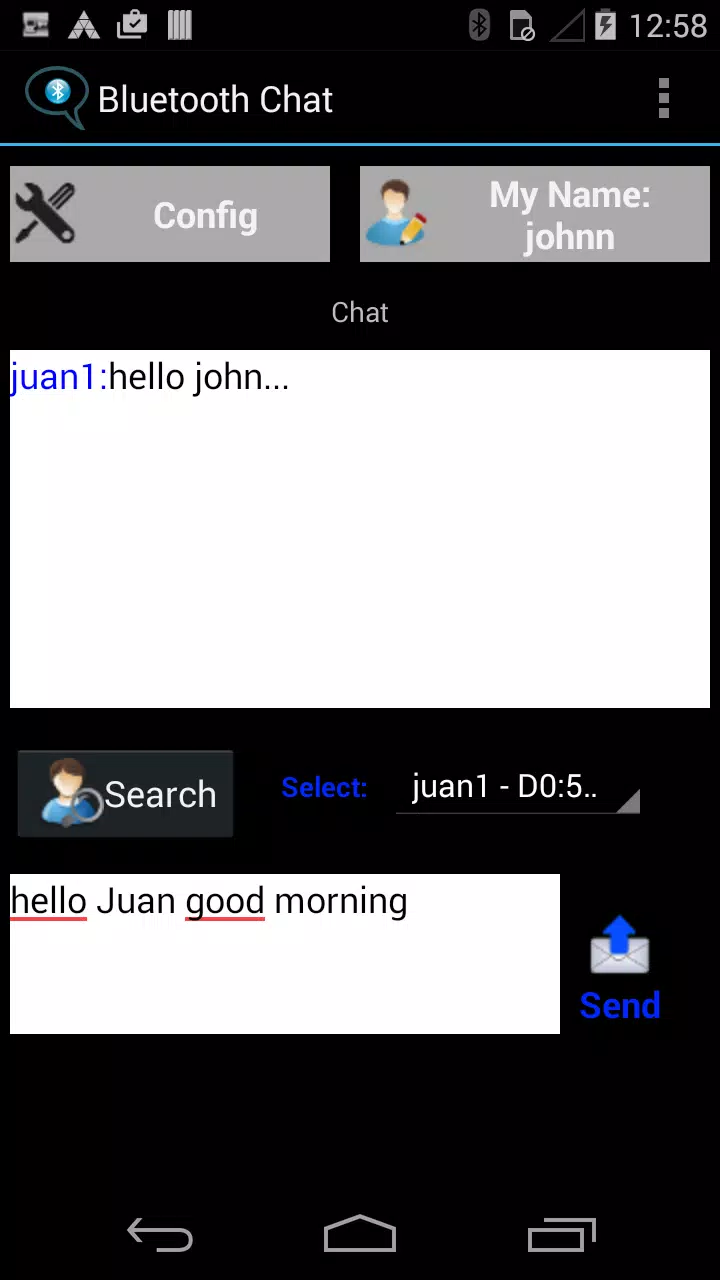This screenshot has height=1280, width=720.
Task: Search for Bluetooth devices
Action: point(126,794)
